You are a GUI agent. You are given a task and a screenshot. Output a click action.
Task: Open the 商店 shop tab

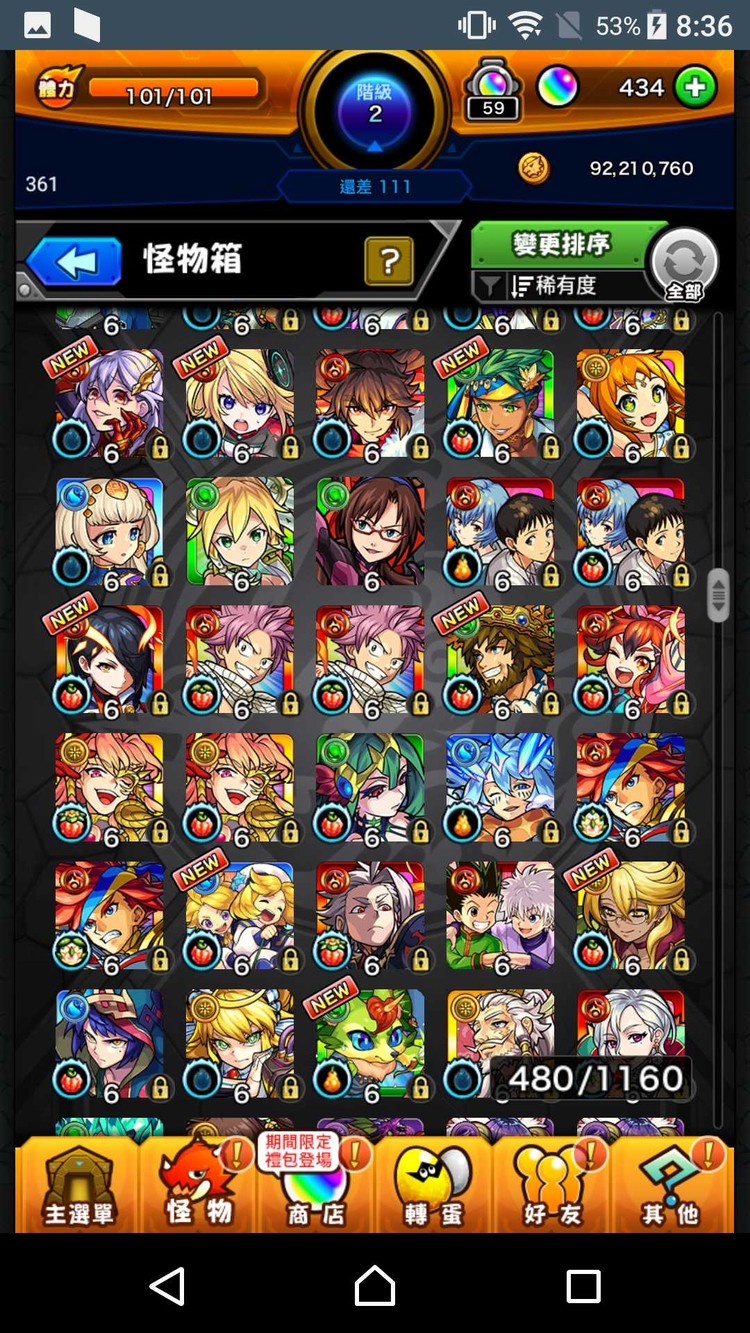tap(315, 1186)
